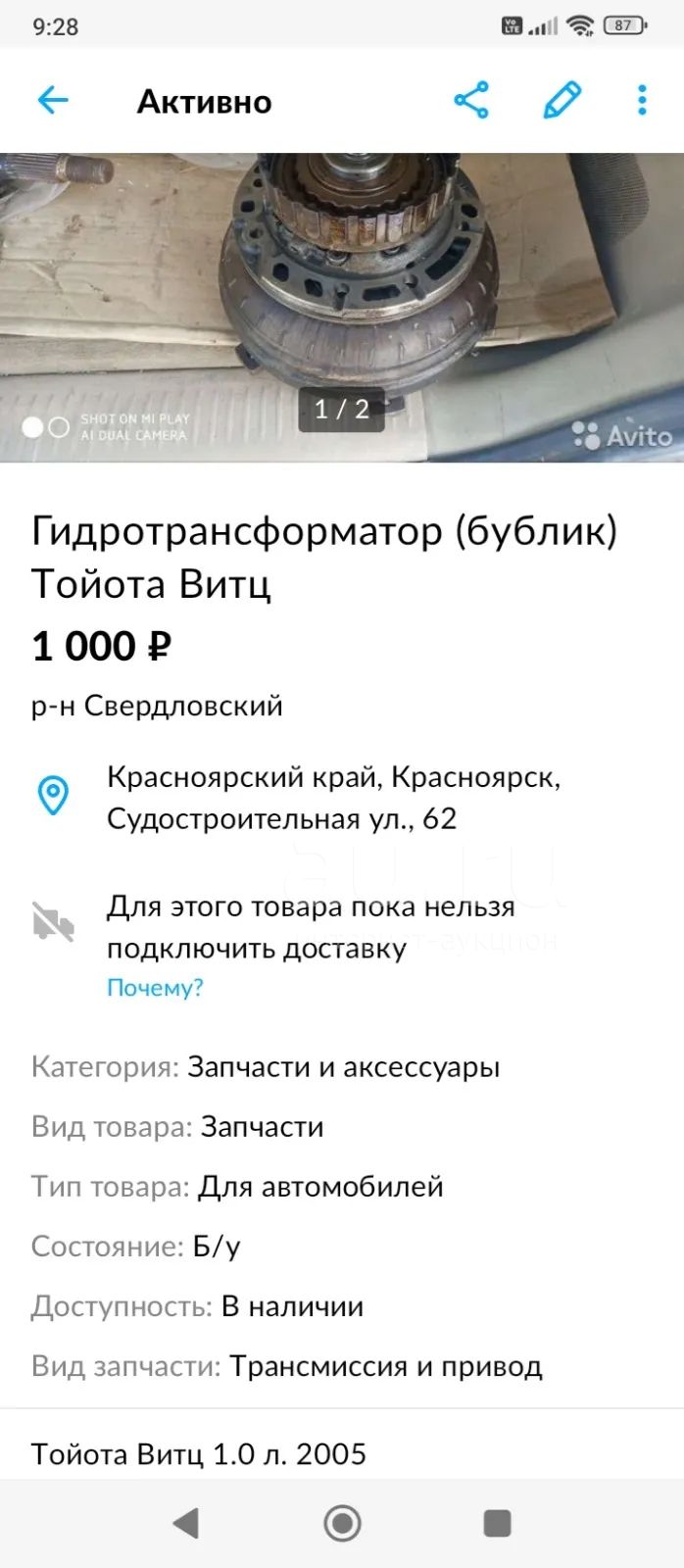Go back using the top arrow
The height and width of the screenshot is (1568, 684).
53,100
